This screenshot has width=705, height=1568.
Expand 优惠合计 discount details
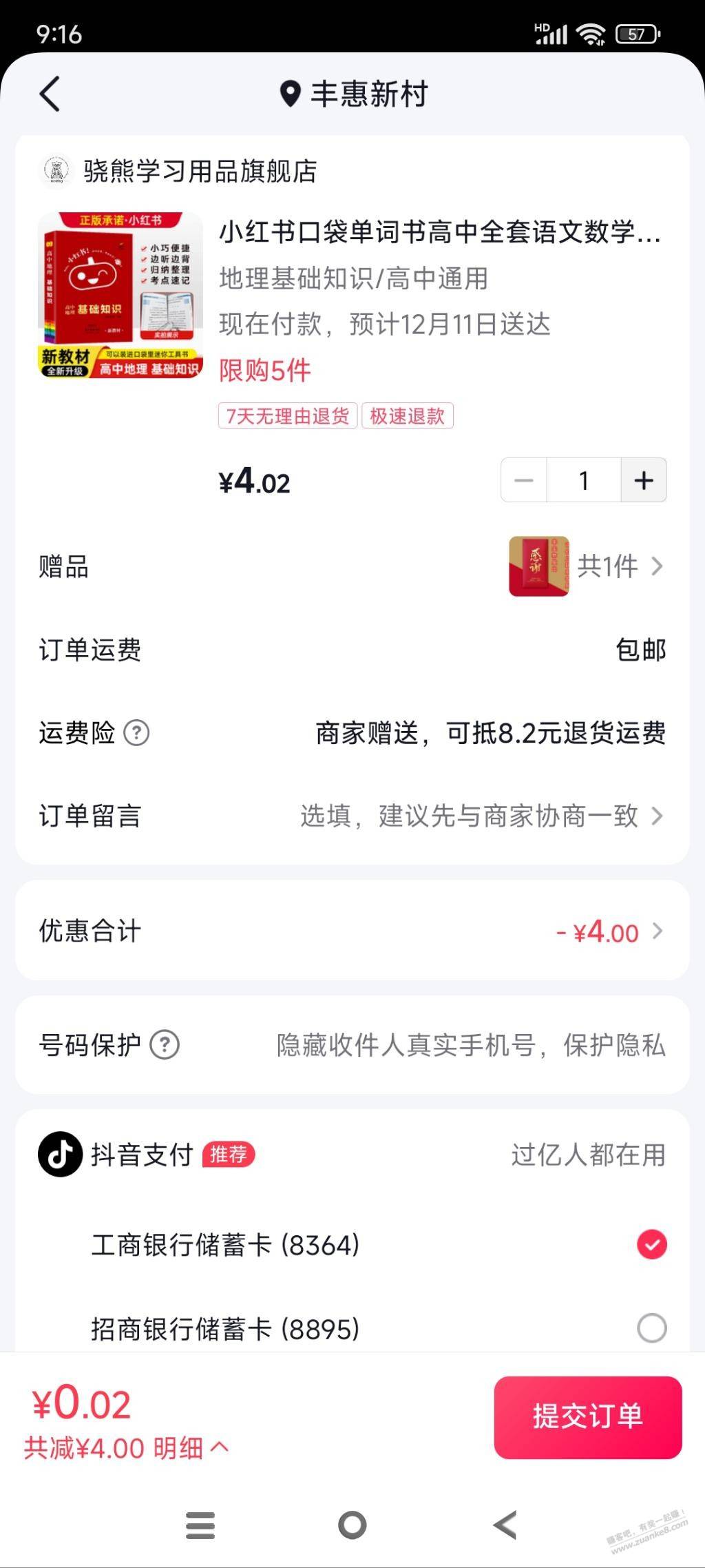(x=352, y=931)
